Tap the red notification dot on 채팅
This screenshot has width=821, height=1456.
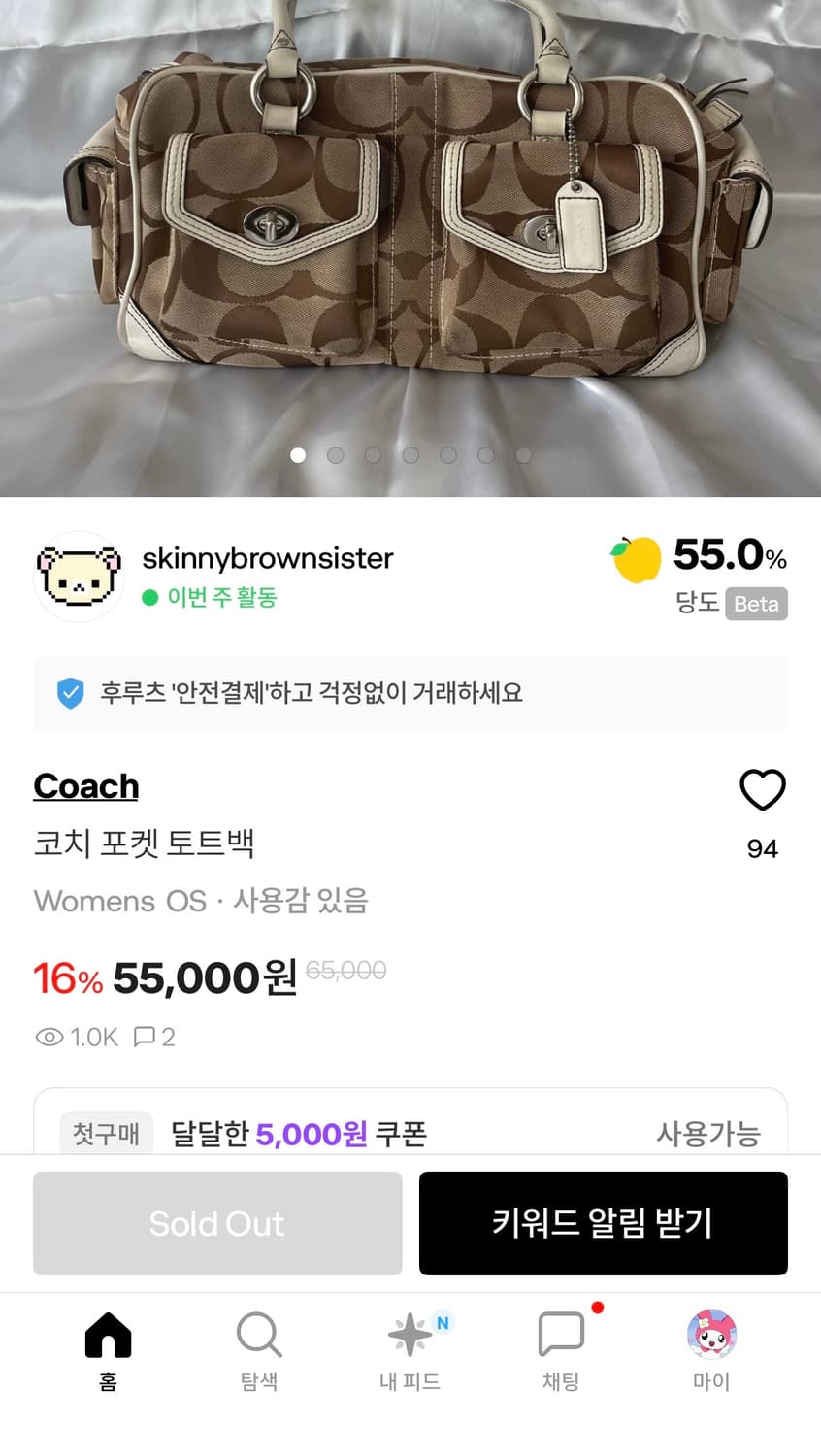coord(597,1307)
